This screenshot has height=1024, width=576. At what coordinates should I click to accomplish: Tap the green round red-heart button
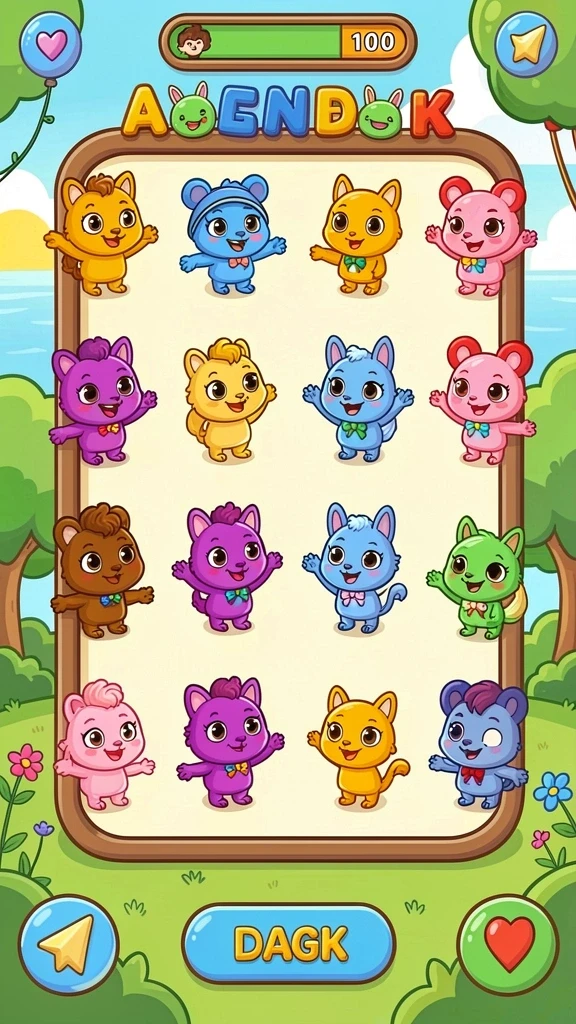coord(508,944)
